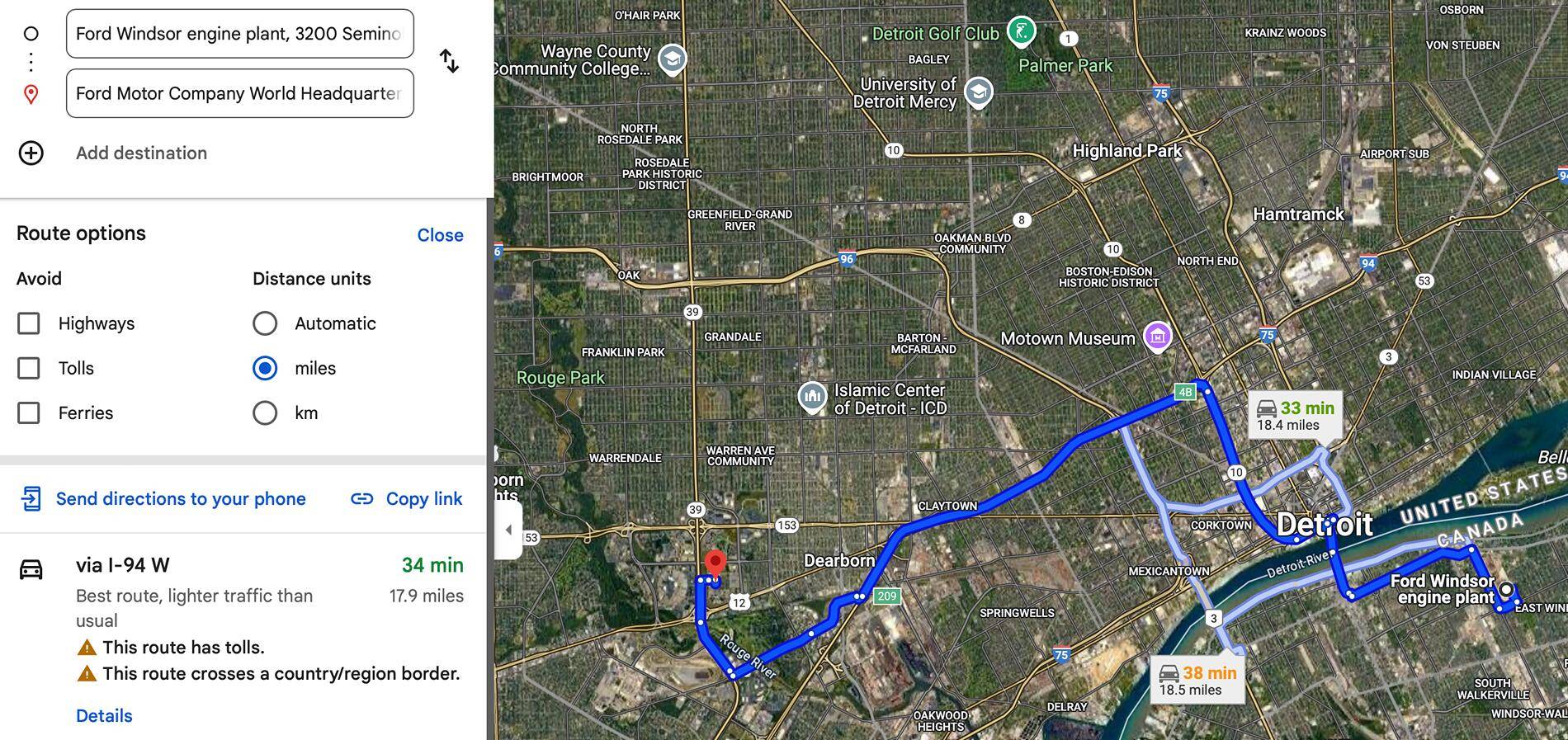Open Details for the I-94 W route

click(x=104, y=715)
